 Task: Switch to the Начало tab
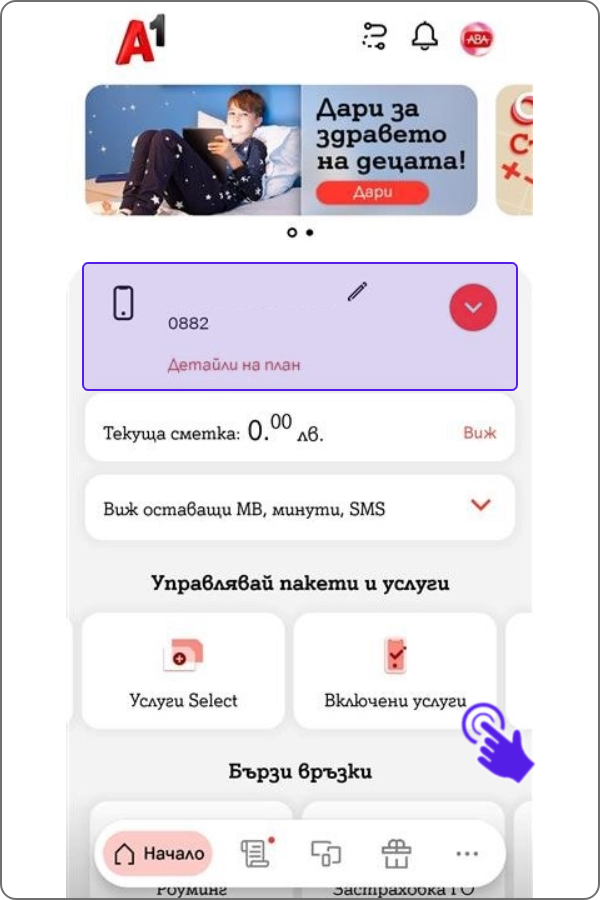[159, 853]
